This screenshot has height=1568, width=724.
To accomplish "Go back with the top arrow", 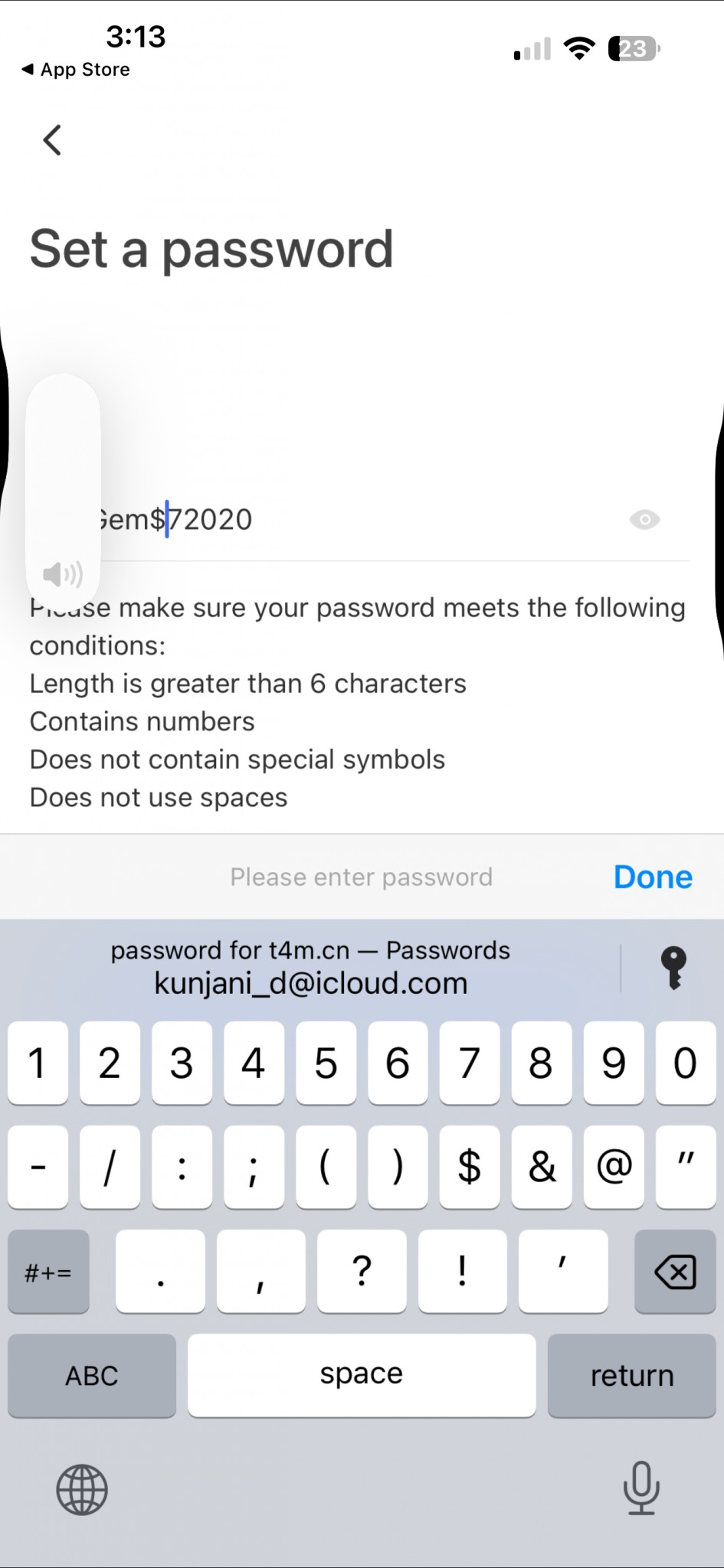I will click(52, 140).
